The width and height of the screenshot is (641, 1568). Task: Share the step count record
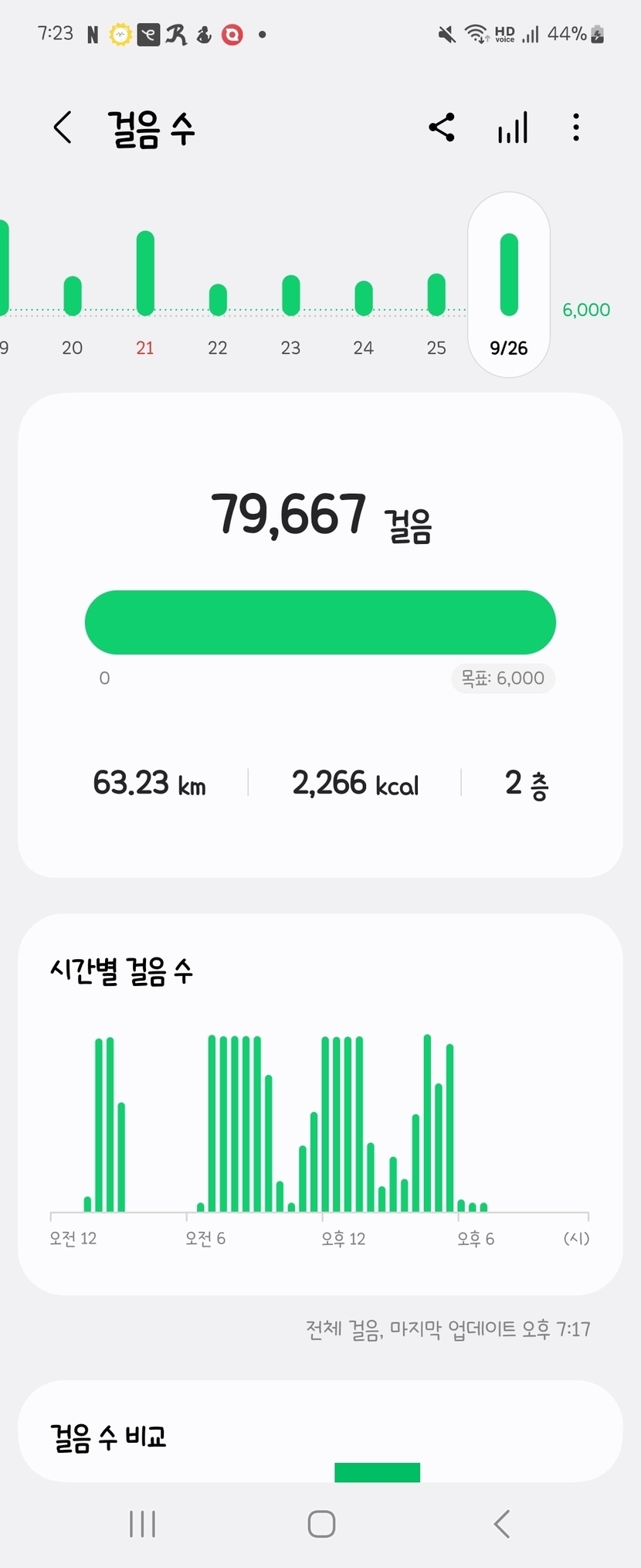coord(442,128)
